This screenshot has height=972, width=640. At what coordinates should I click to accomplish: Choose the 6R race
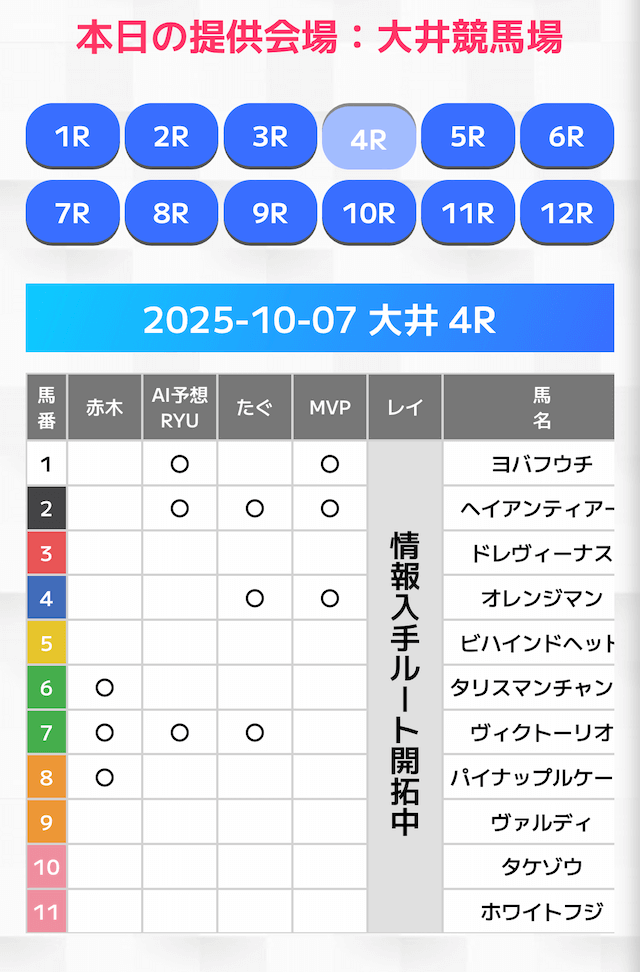[567, 136]
